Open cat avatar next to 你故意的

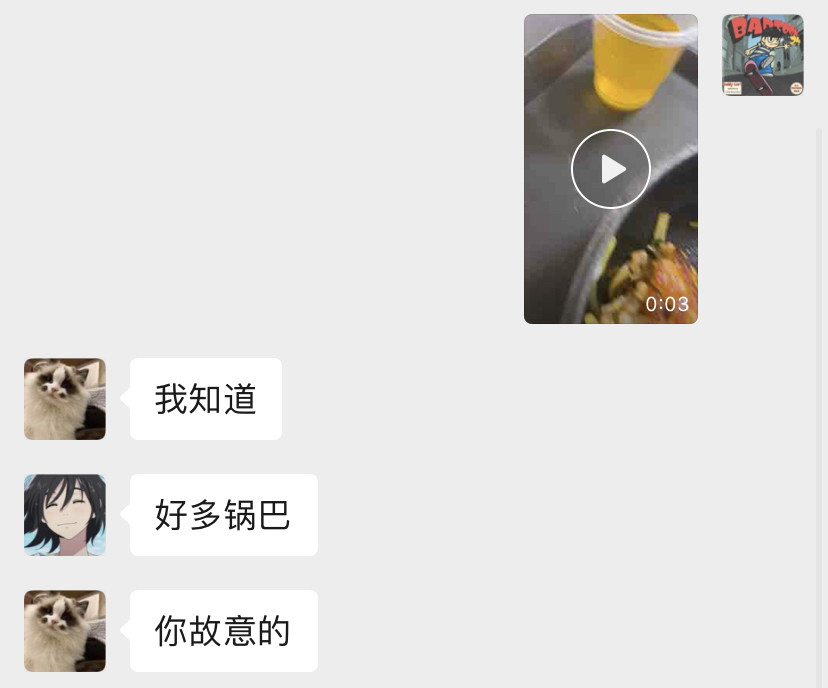click(x=65, y=631)
